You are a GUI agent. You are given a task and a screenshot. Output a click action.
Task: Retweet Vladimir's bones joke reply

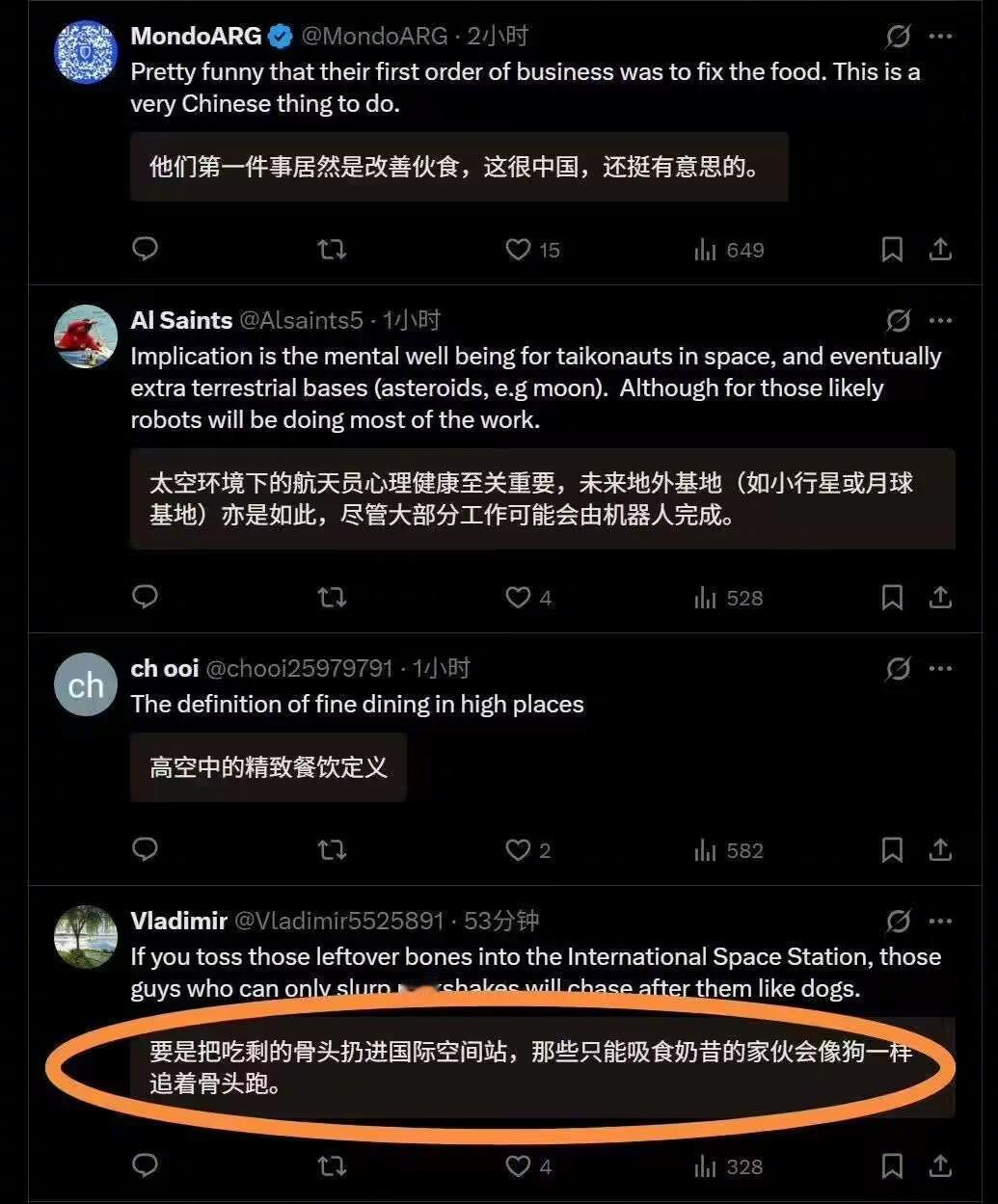click(x=331, y=1166)
